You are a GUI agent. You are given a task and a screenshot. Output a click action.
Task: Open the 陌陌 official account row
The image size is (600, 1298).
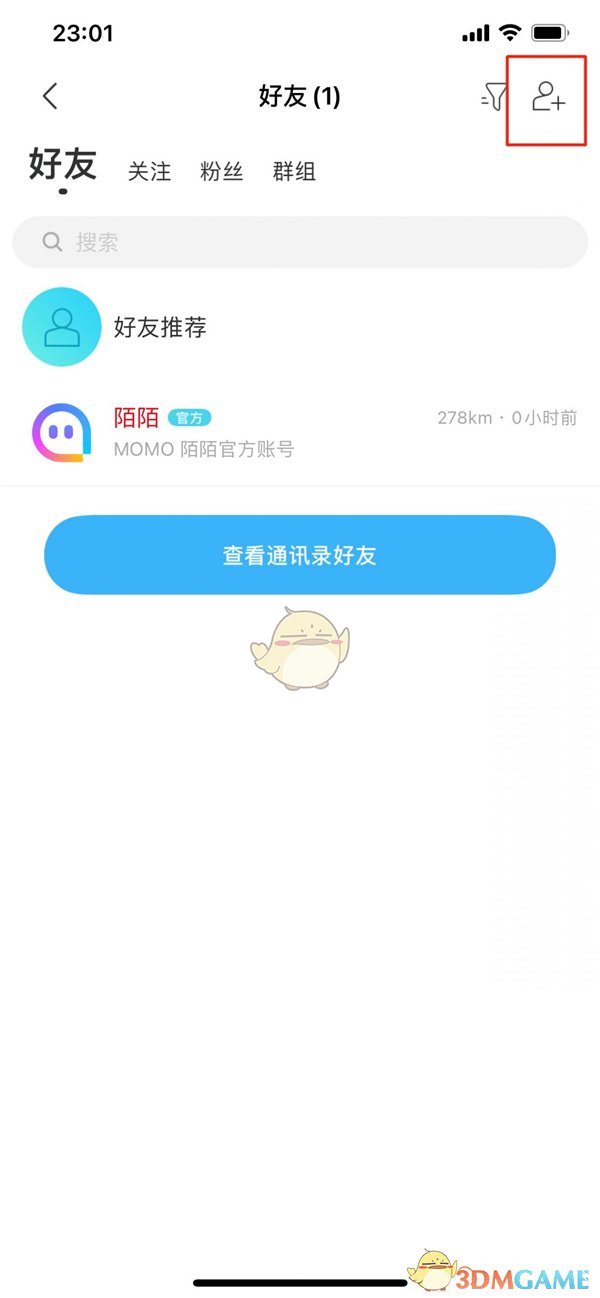(300, 432)
